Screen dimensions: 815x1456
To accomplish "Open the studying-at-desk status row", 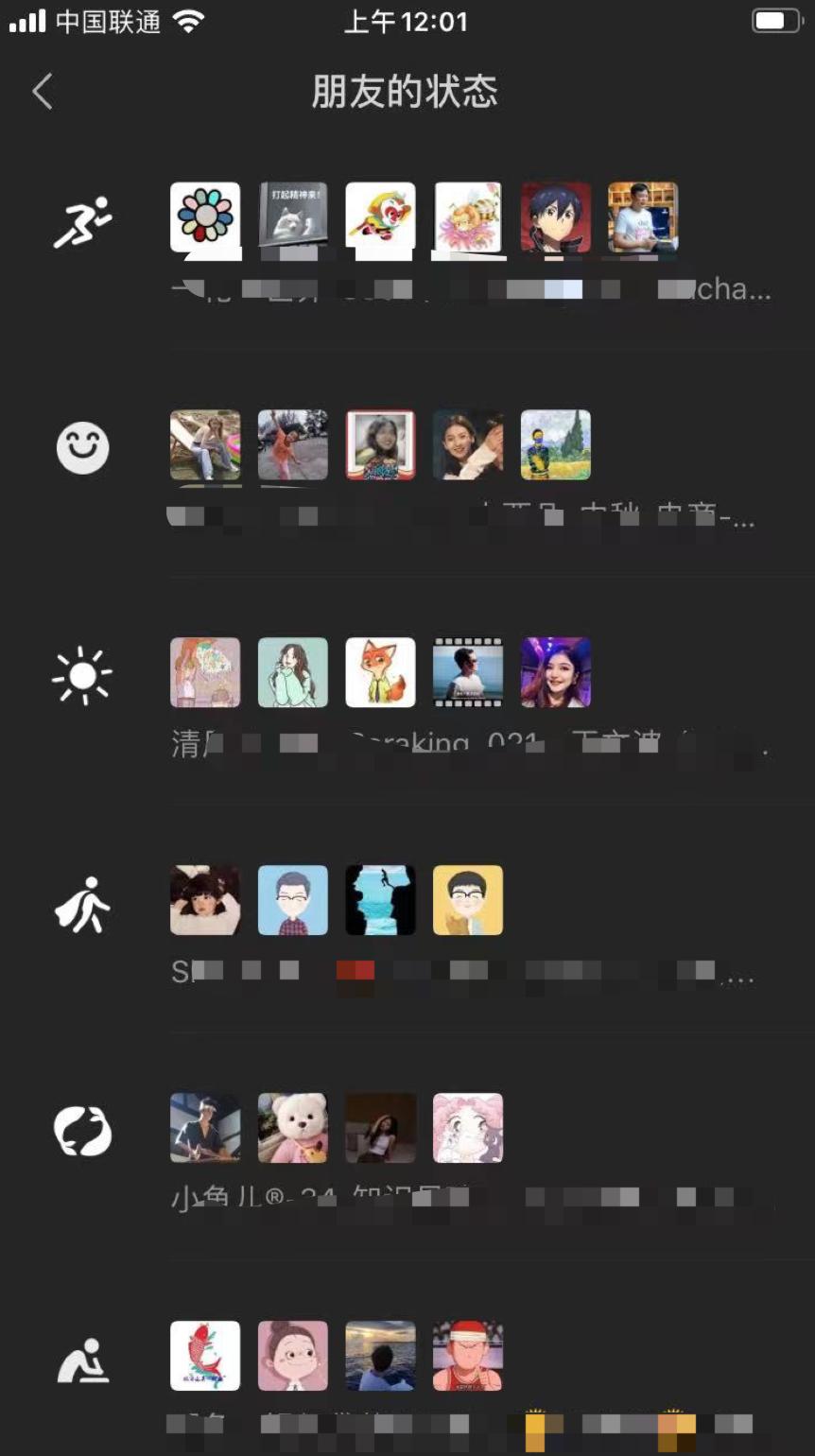I will point(407,1359).
